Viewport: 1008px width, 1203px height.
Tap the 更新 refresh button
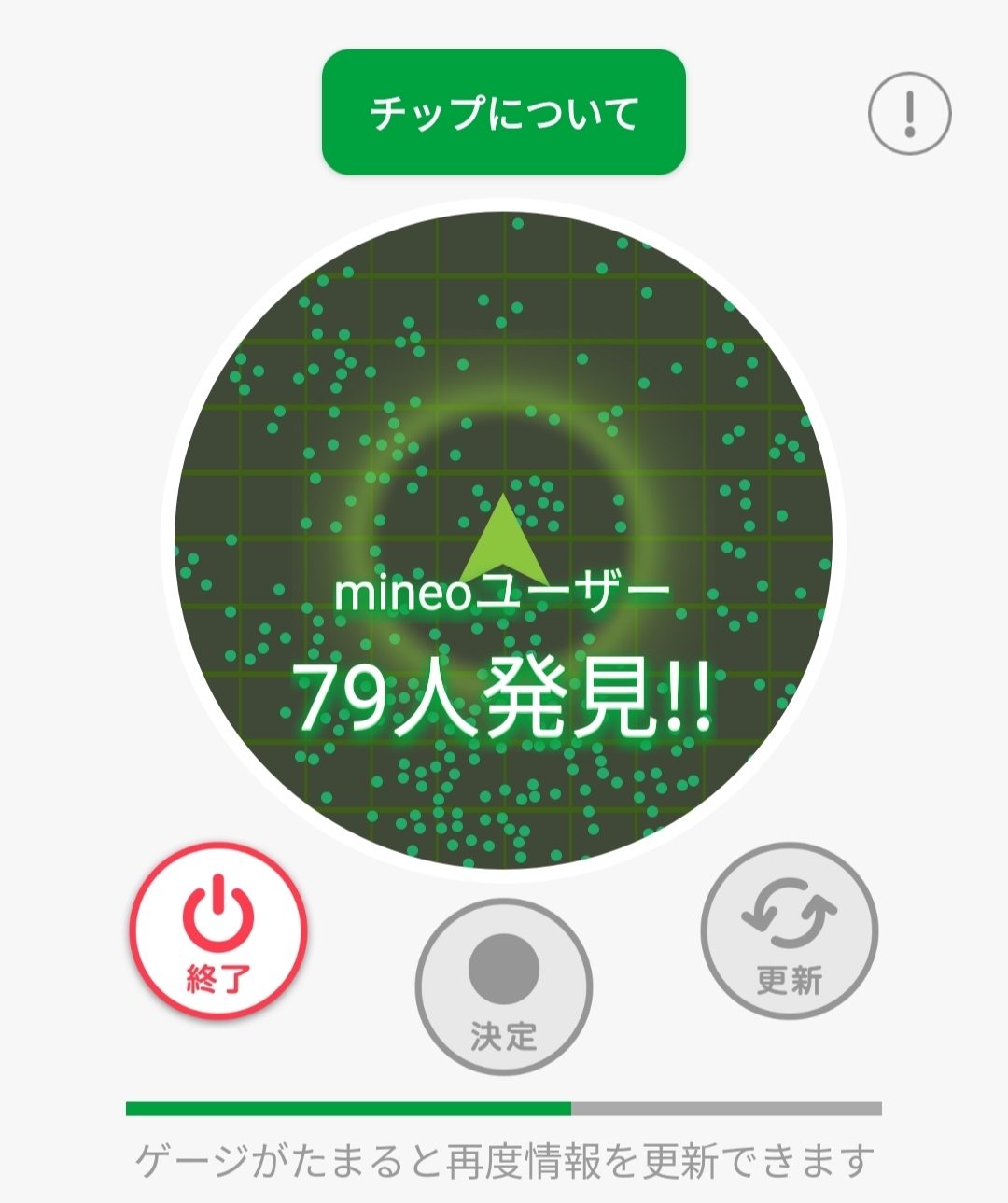790,930
